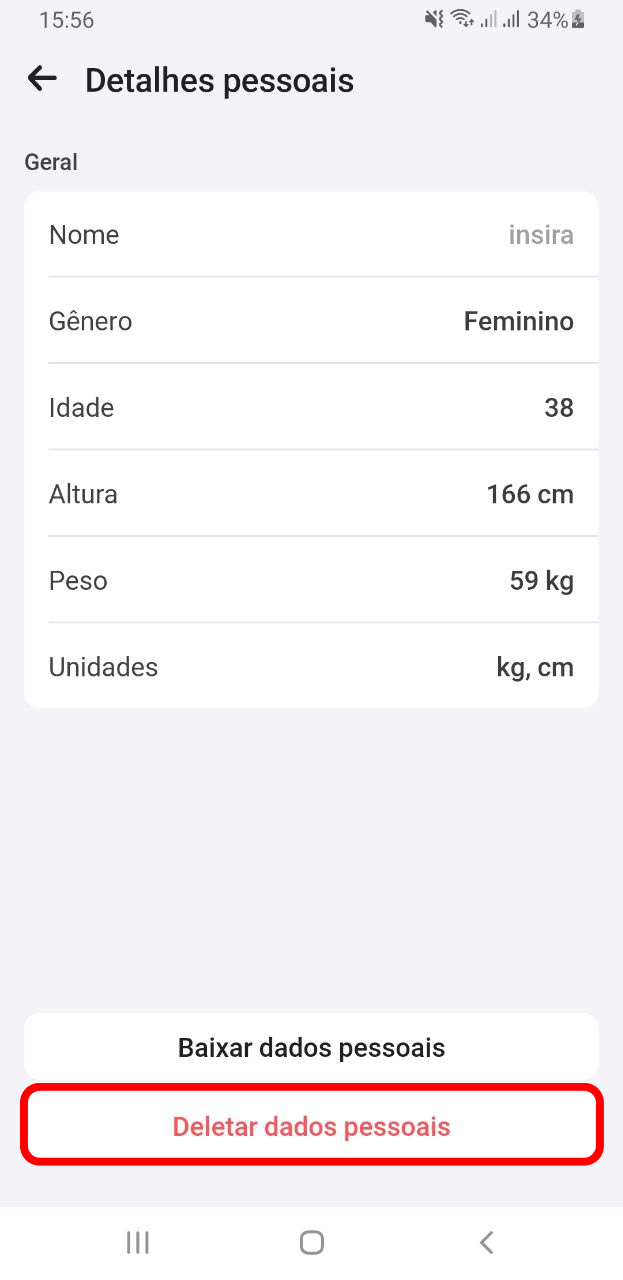This screenshot has width=623, height=1280.
Task: Open the Altura row showing 166 cm
Action: click(x=311, y=494)
